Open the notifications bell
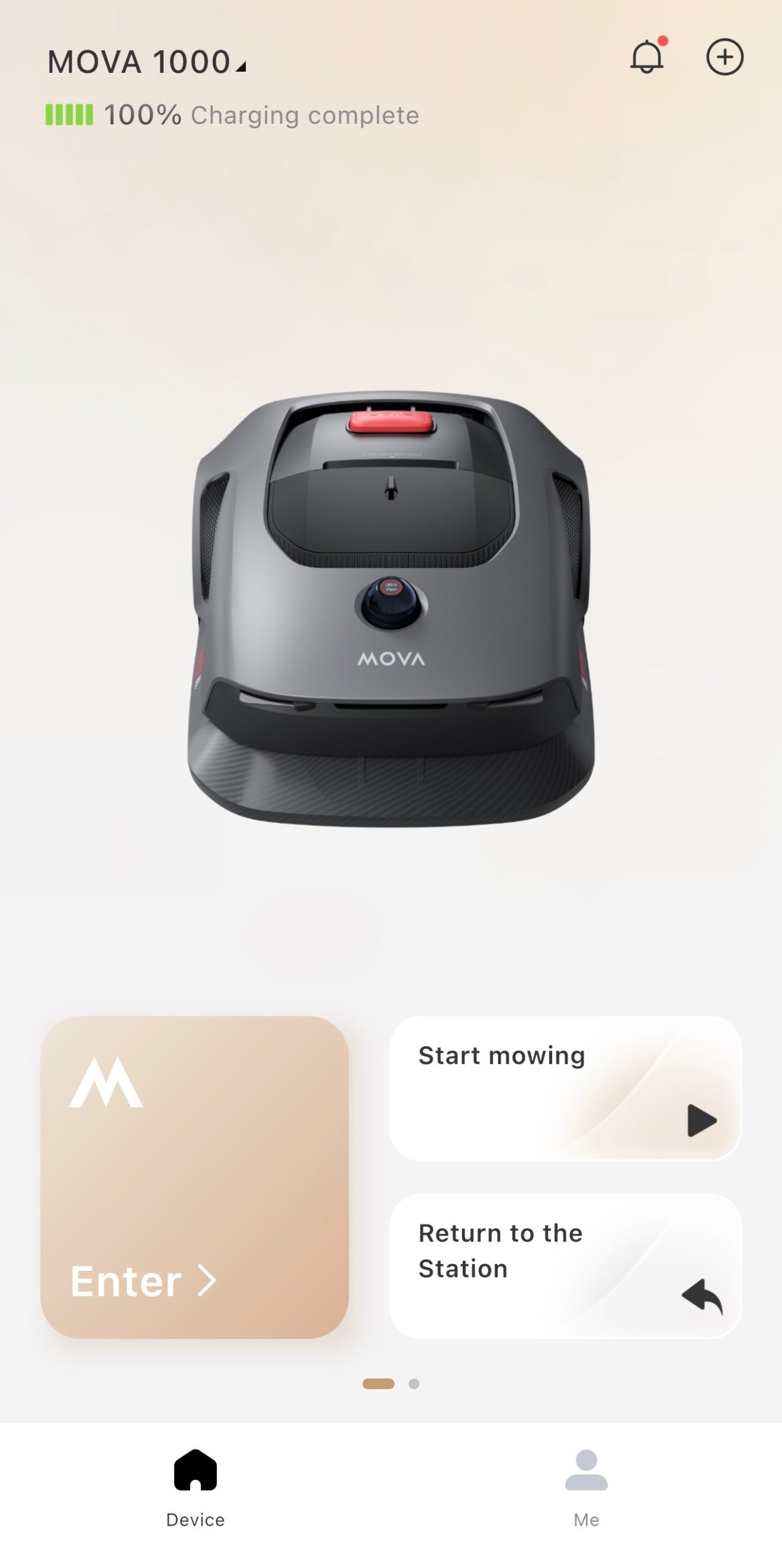Screen dimensions: 782x1568 [647, 58]
